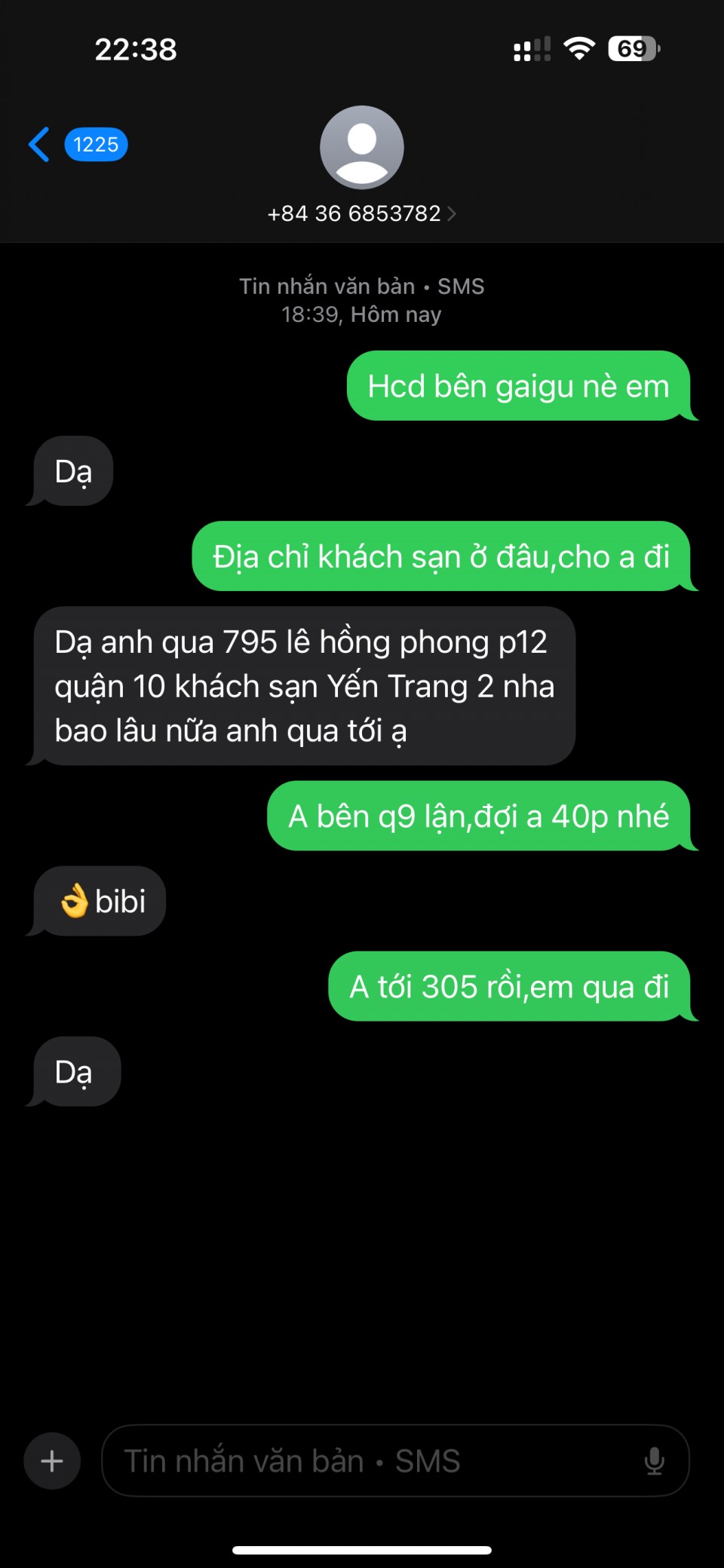Start voice dictation with the microphone

tap(654, 1461)
